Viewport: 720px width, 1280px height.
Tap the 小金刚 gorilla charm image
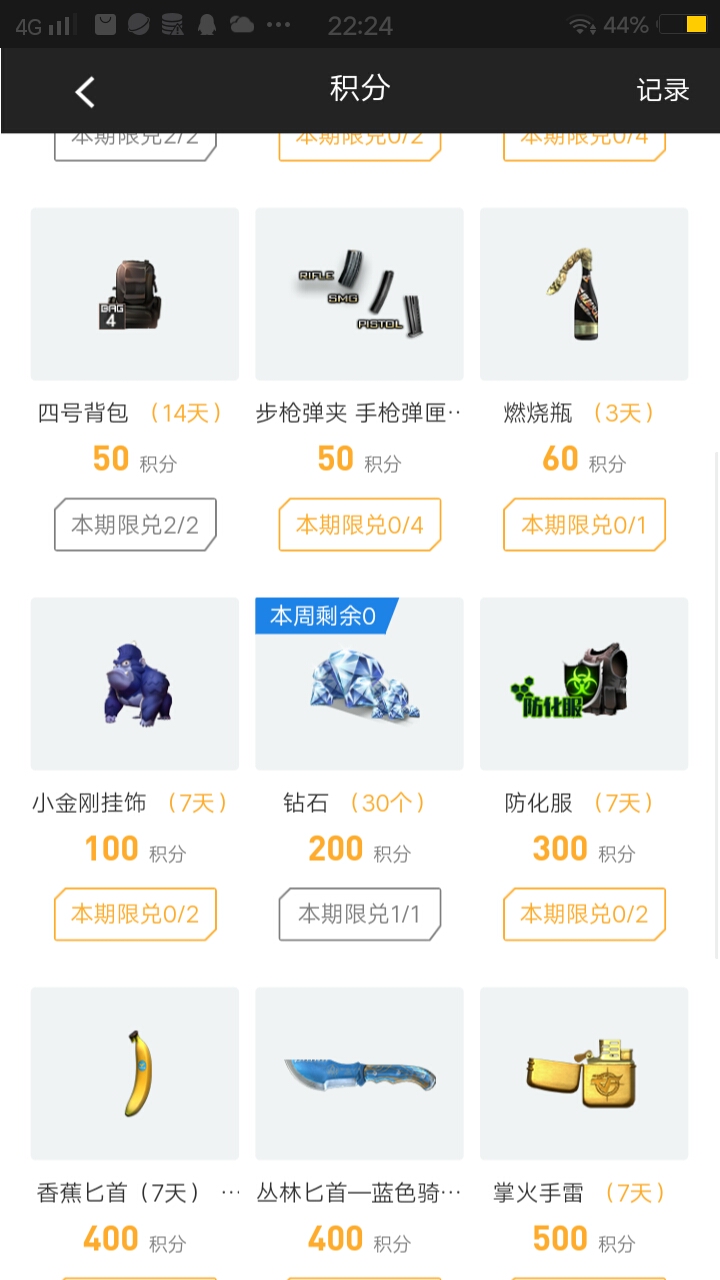tap(134, 684)
